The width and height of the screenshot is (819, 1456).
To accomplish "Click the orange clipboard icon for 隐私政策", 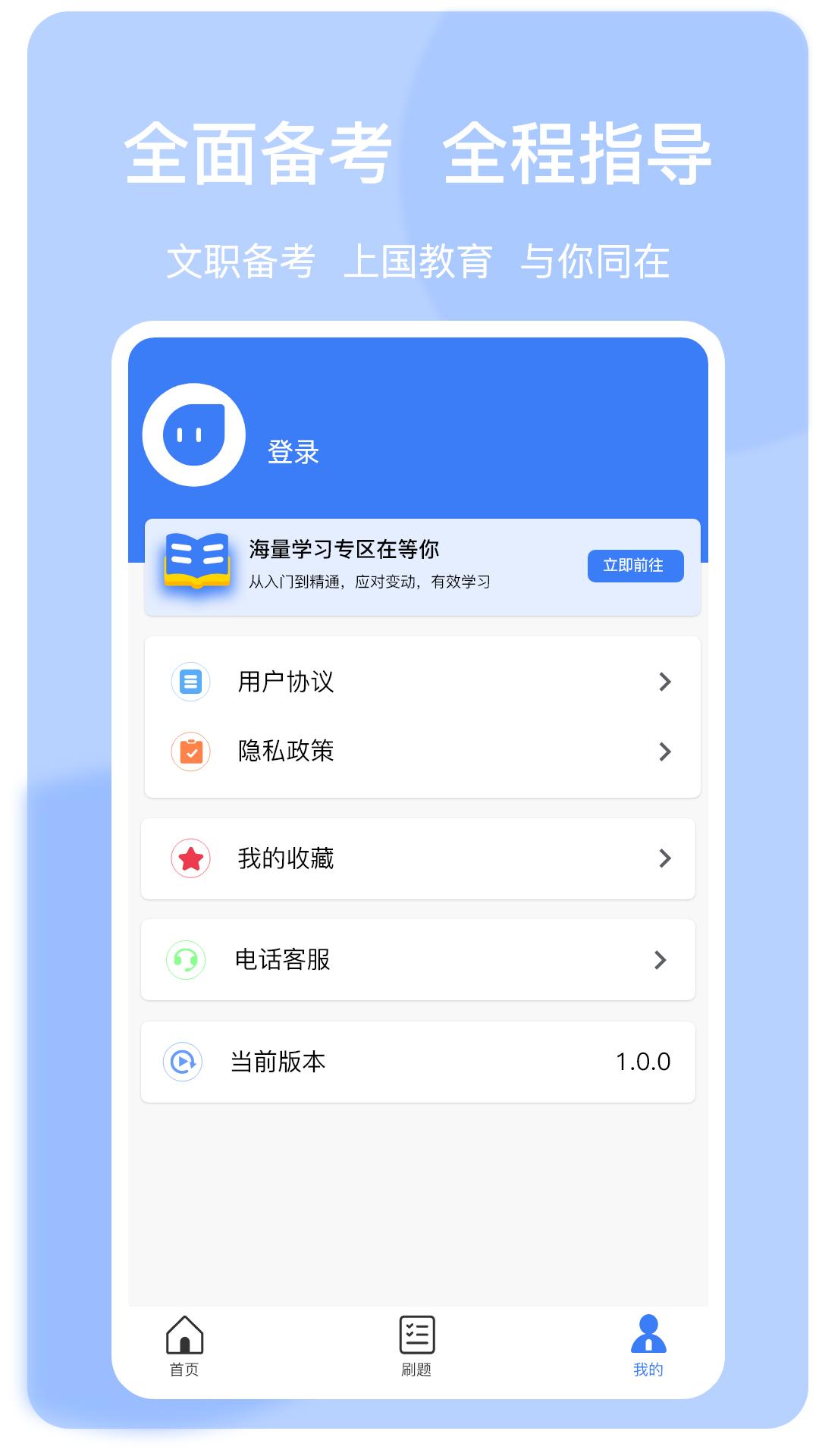I will [x=190, y=752].
